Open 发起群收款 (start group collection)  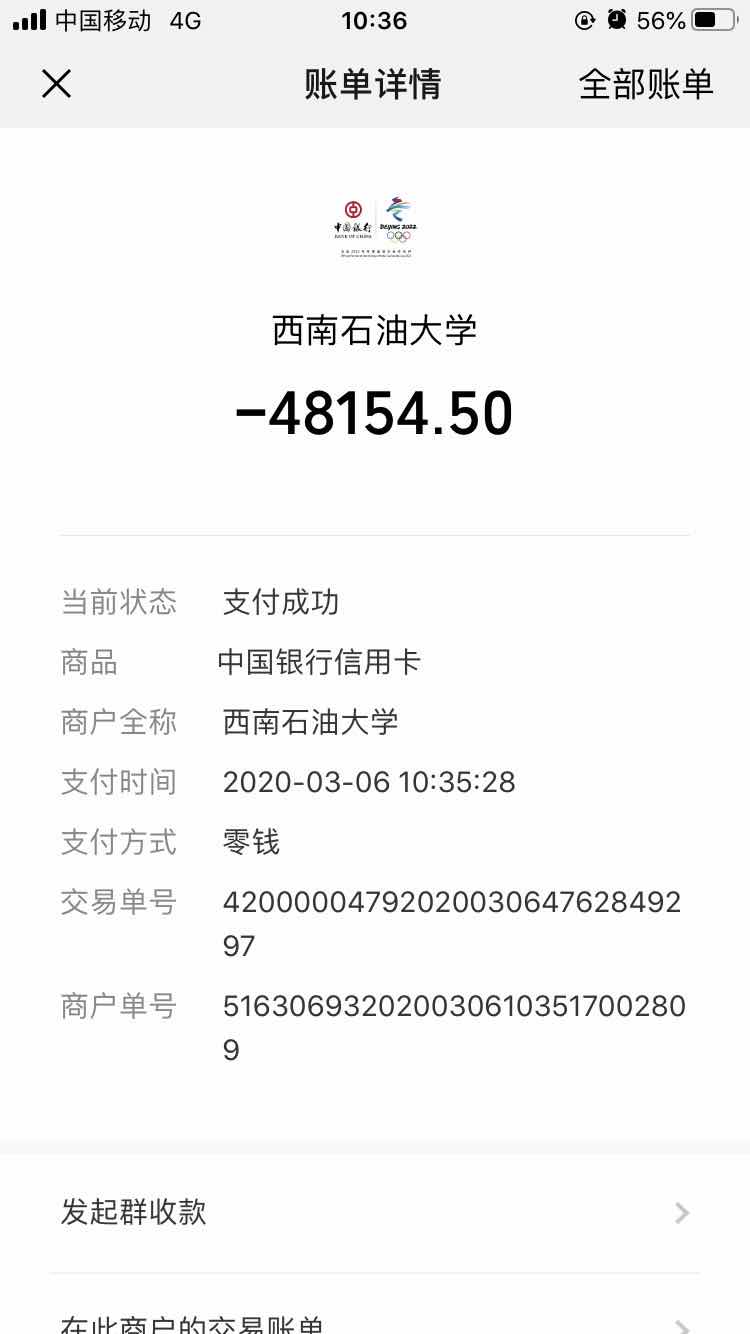(375, 1212)
